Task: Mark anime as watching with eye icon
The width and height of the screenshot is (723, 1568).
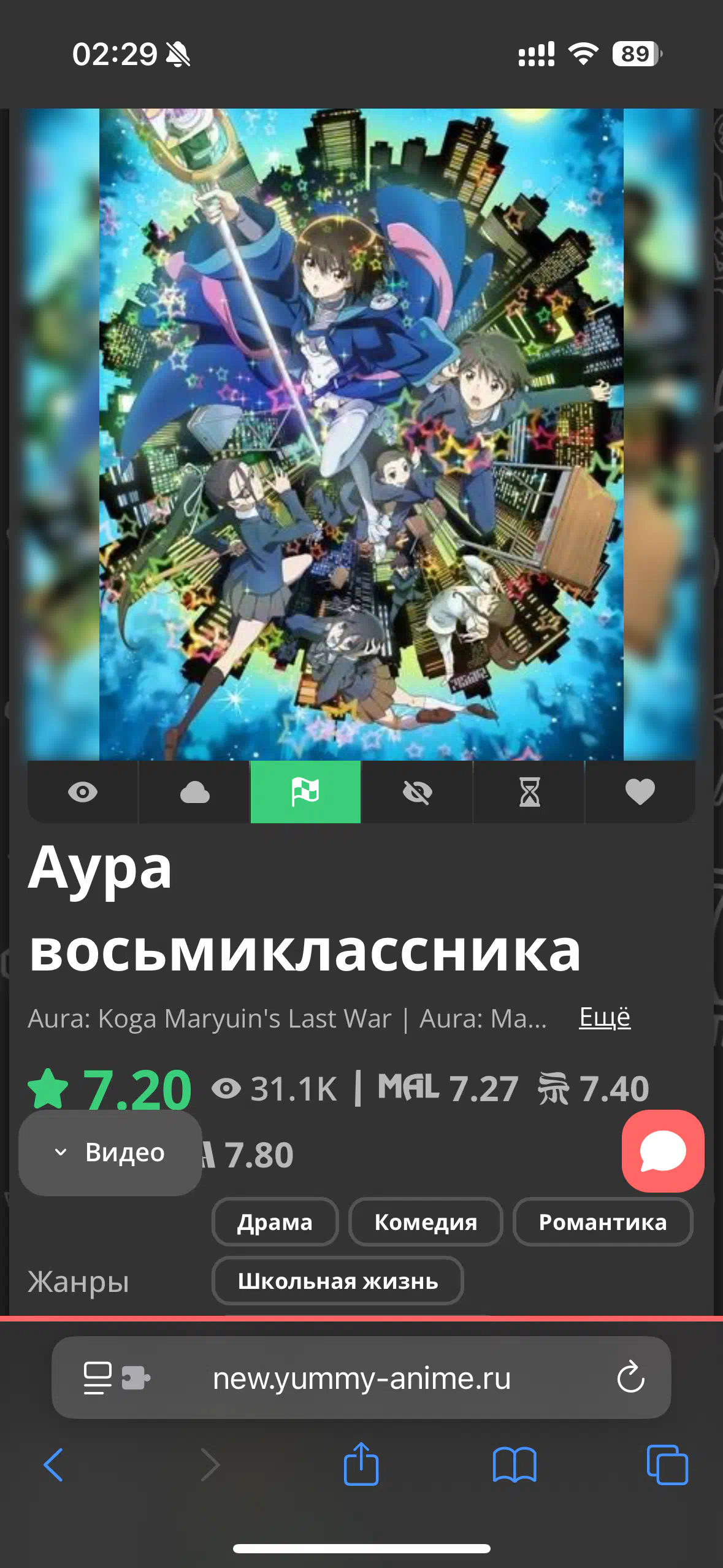Action: click(83, 792)
